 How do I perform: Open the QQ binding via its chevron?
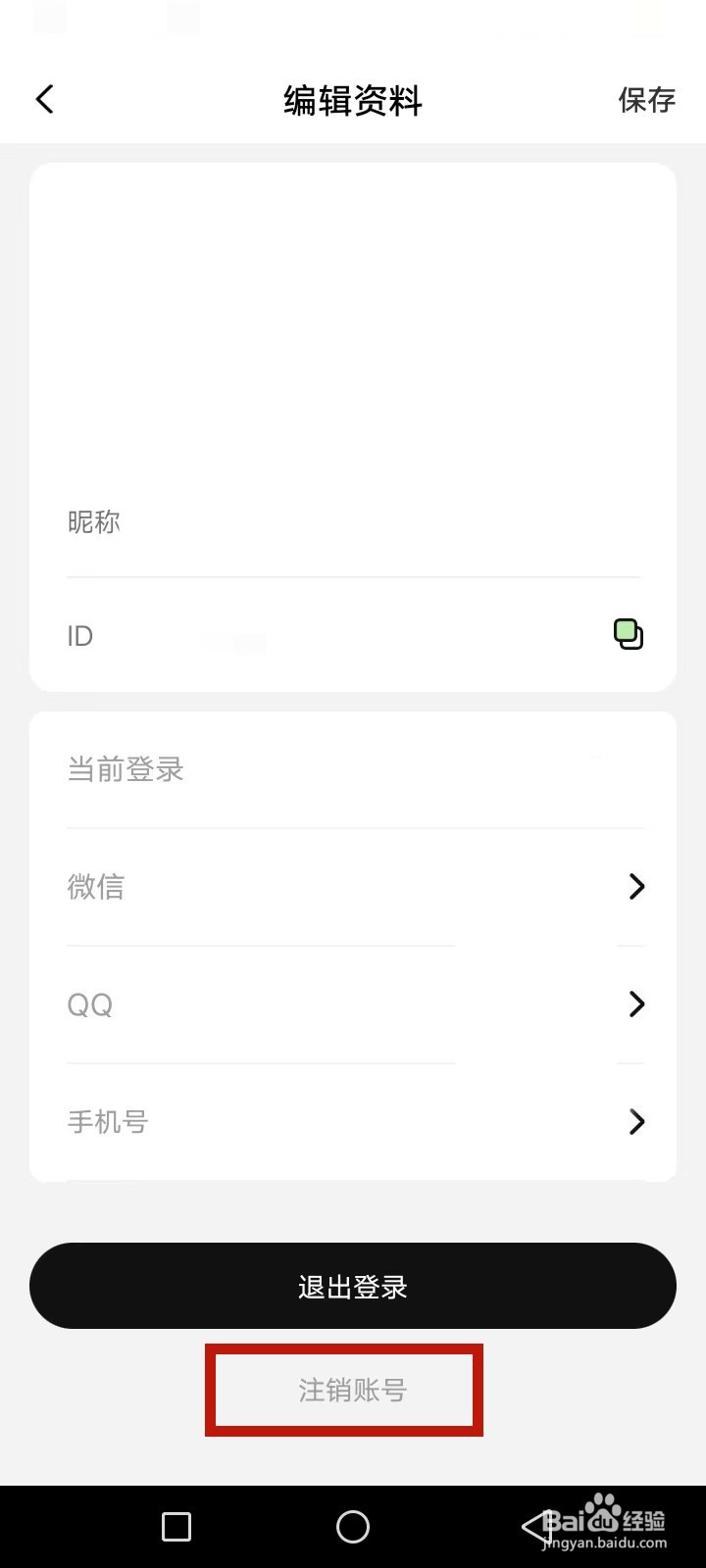tap(635, 1004)
